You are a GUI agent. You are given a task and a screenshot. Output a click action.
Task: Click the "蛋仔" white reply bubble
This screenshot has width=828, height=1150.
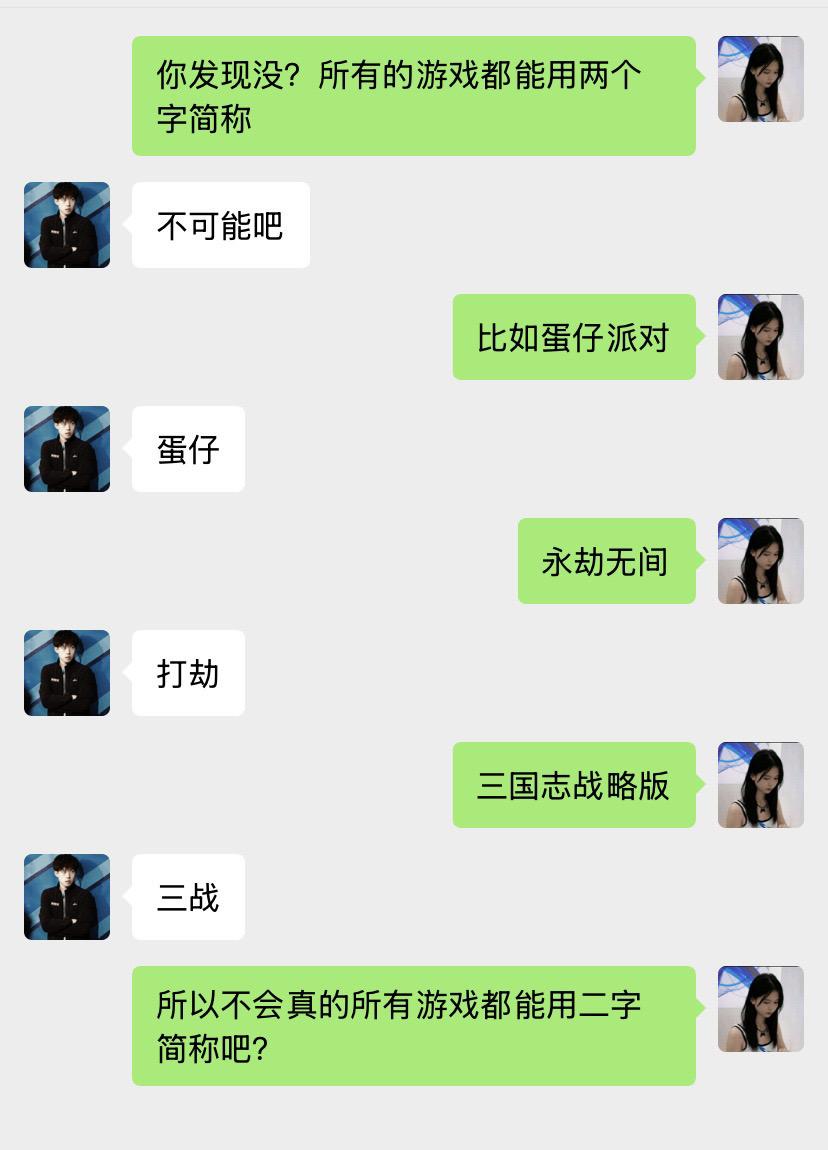click(188, 449)
